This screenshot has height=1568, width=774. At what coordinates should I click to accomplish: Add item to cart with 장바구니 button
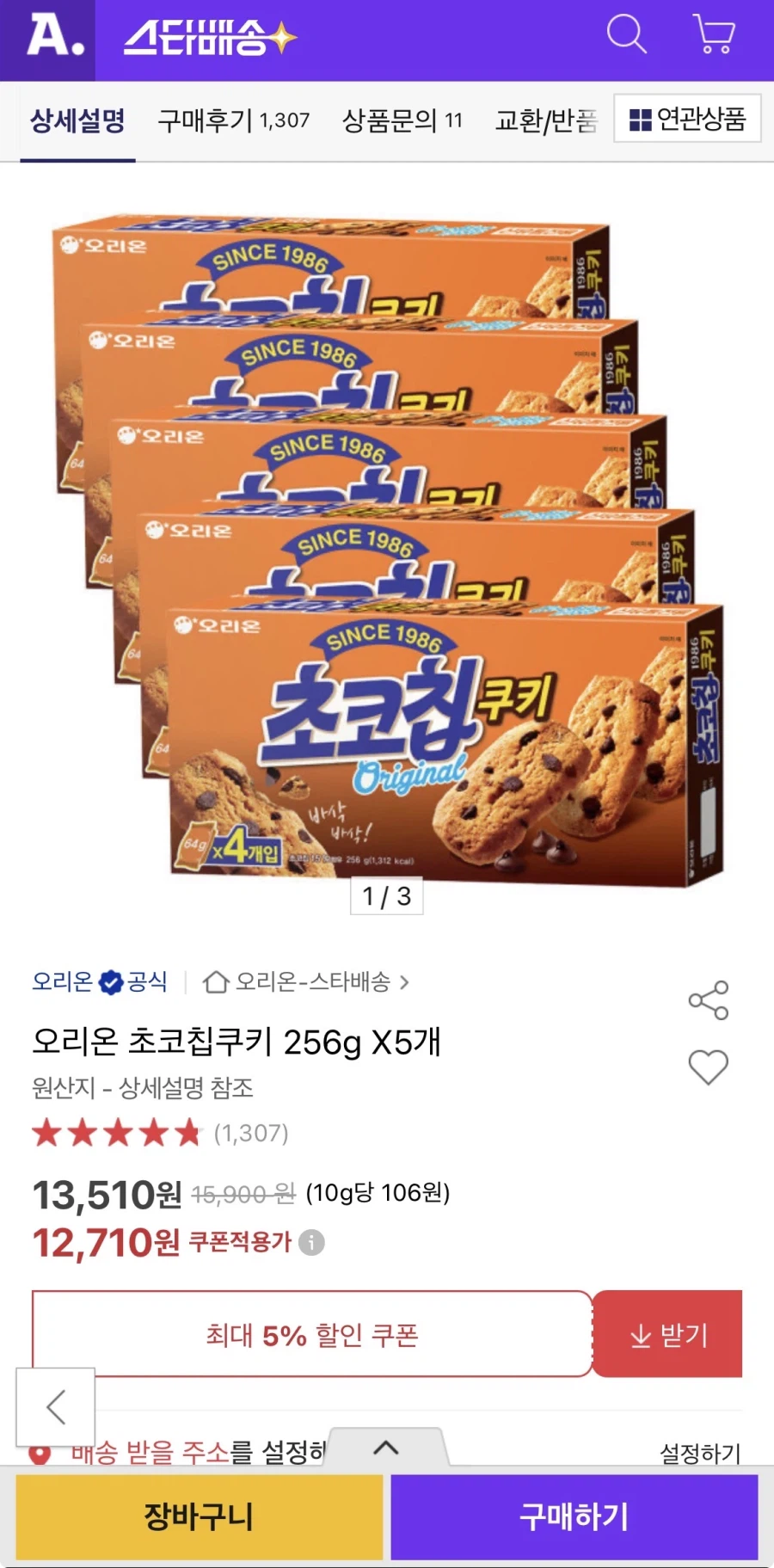pyautogui.click(x=198, y=1516)
